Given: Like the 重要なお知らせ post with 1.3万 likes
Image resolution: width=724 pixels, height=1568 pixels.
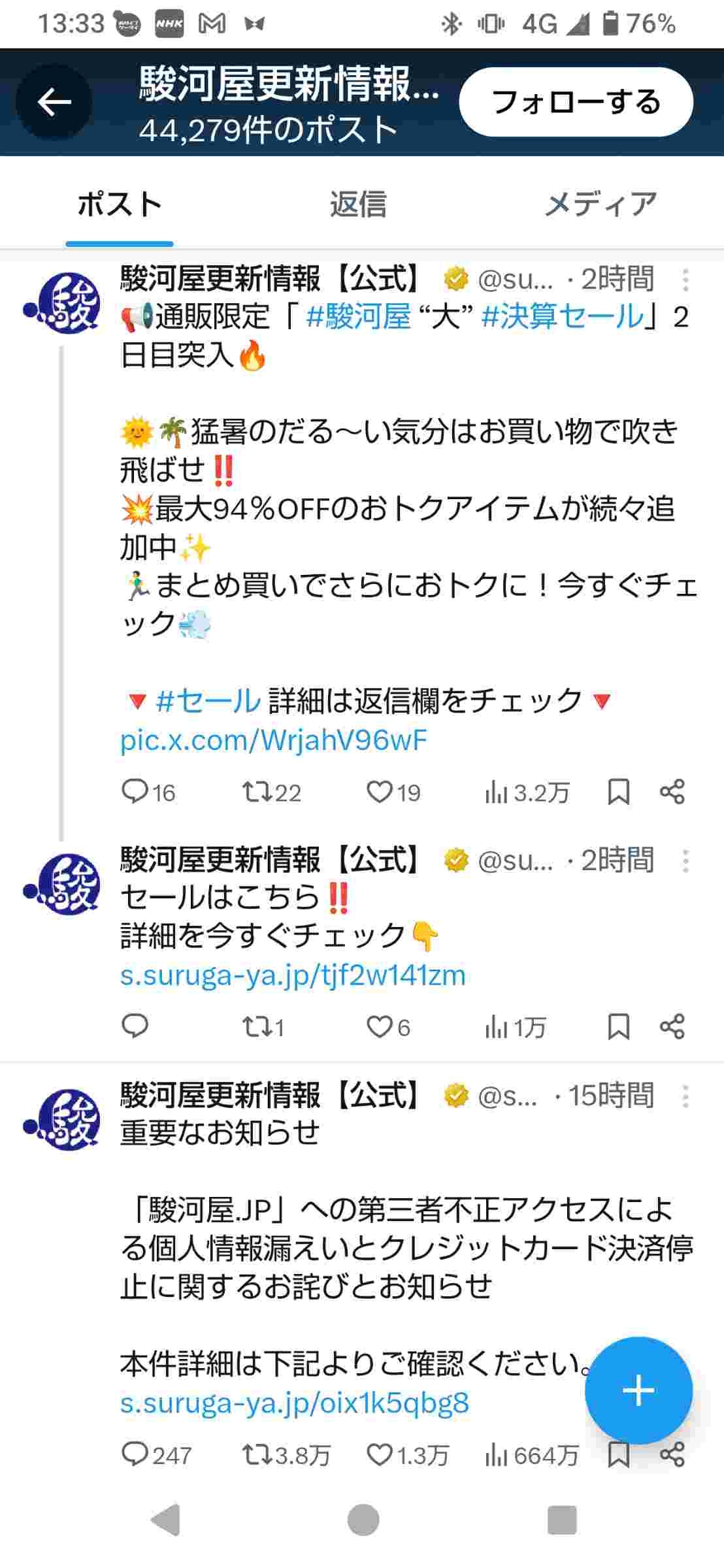Looking at the screenshot, I should 379,1455.
